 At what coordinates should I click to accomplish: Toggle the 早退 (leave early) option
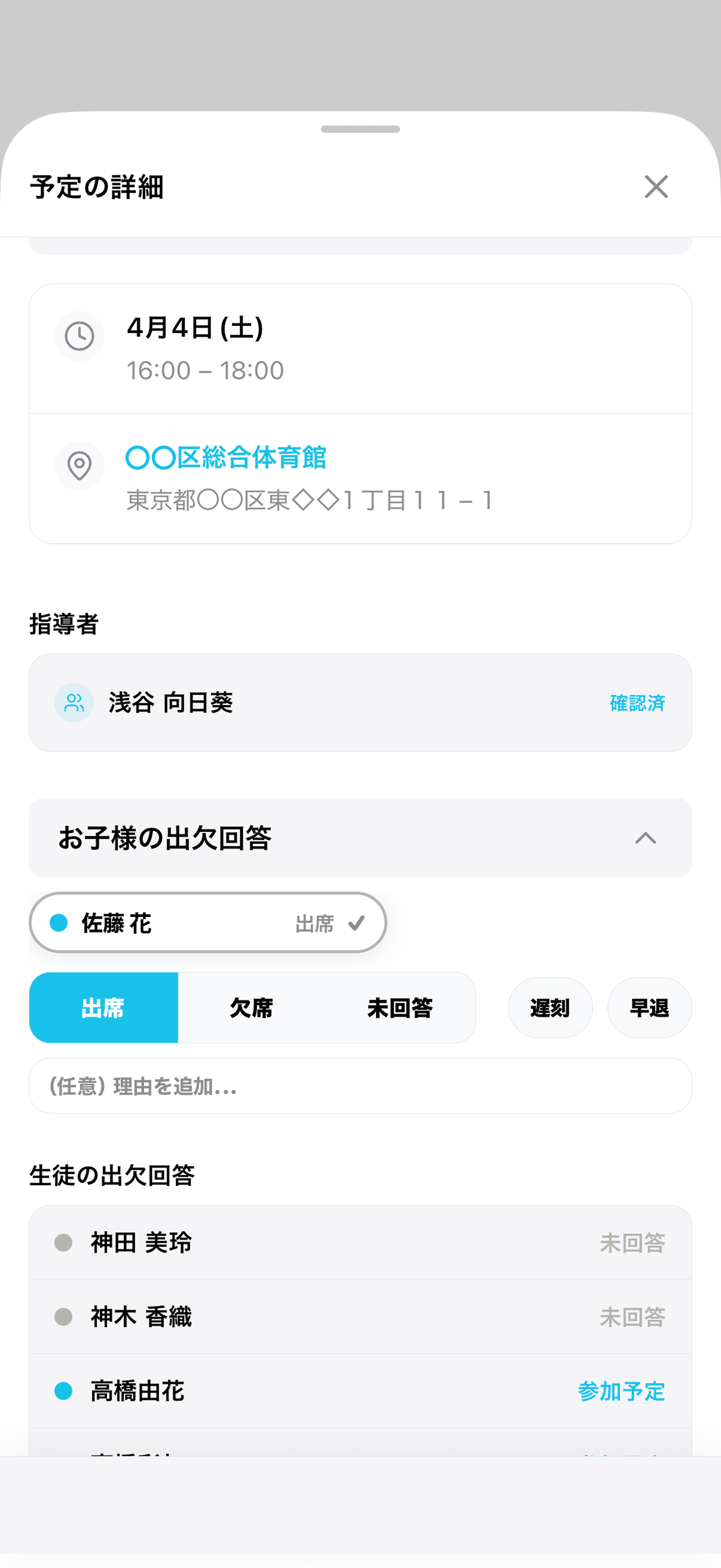click(649, 1007)
